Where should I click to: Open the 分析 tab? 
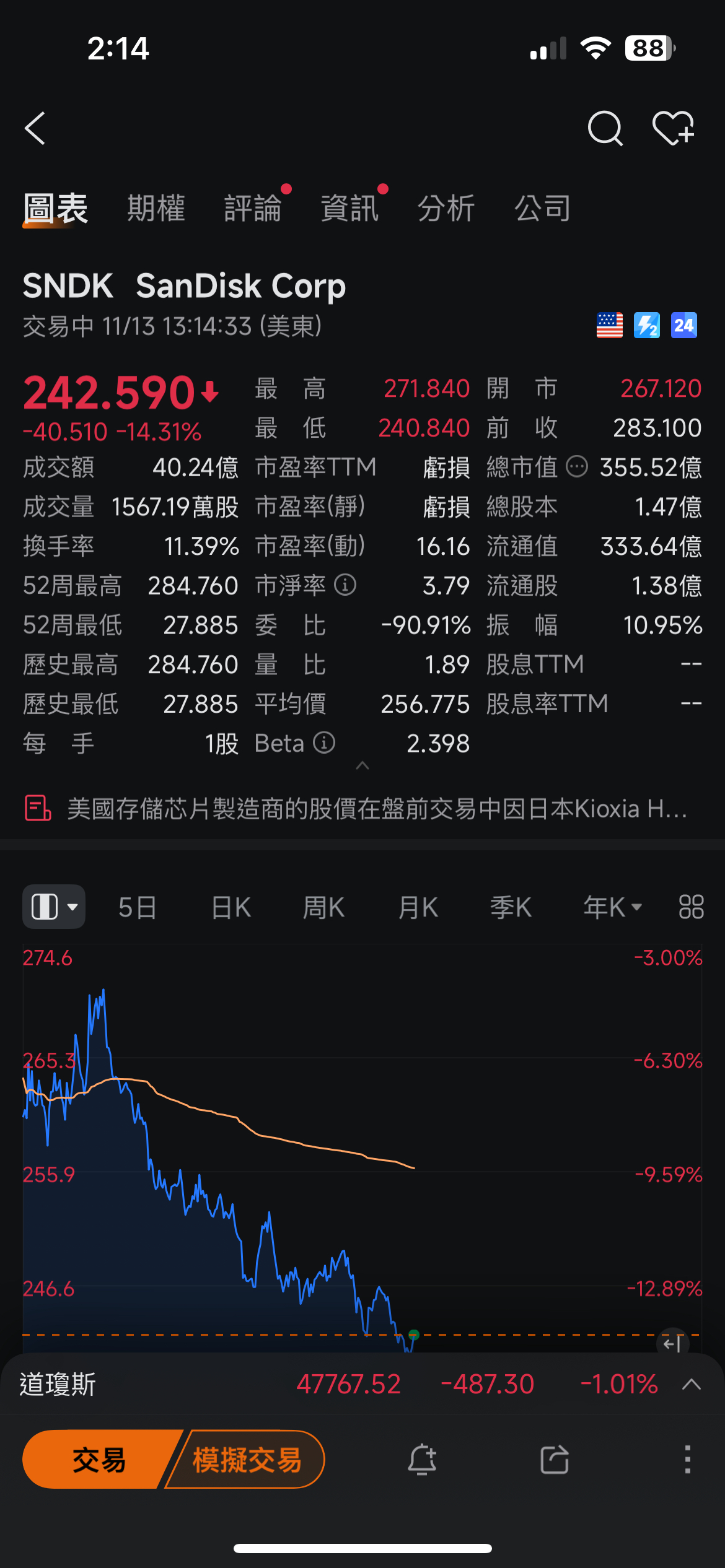pyautogui.click(x=447, y=209)
